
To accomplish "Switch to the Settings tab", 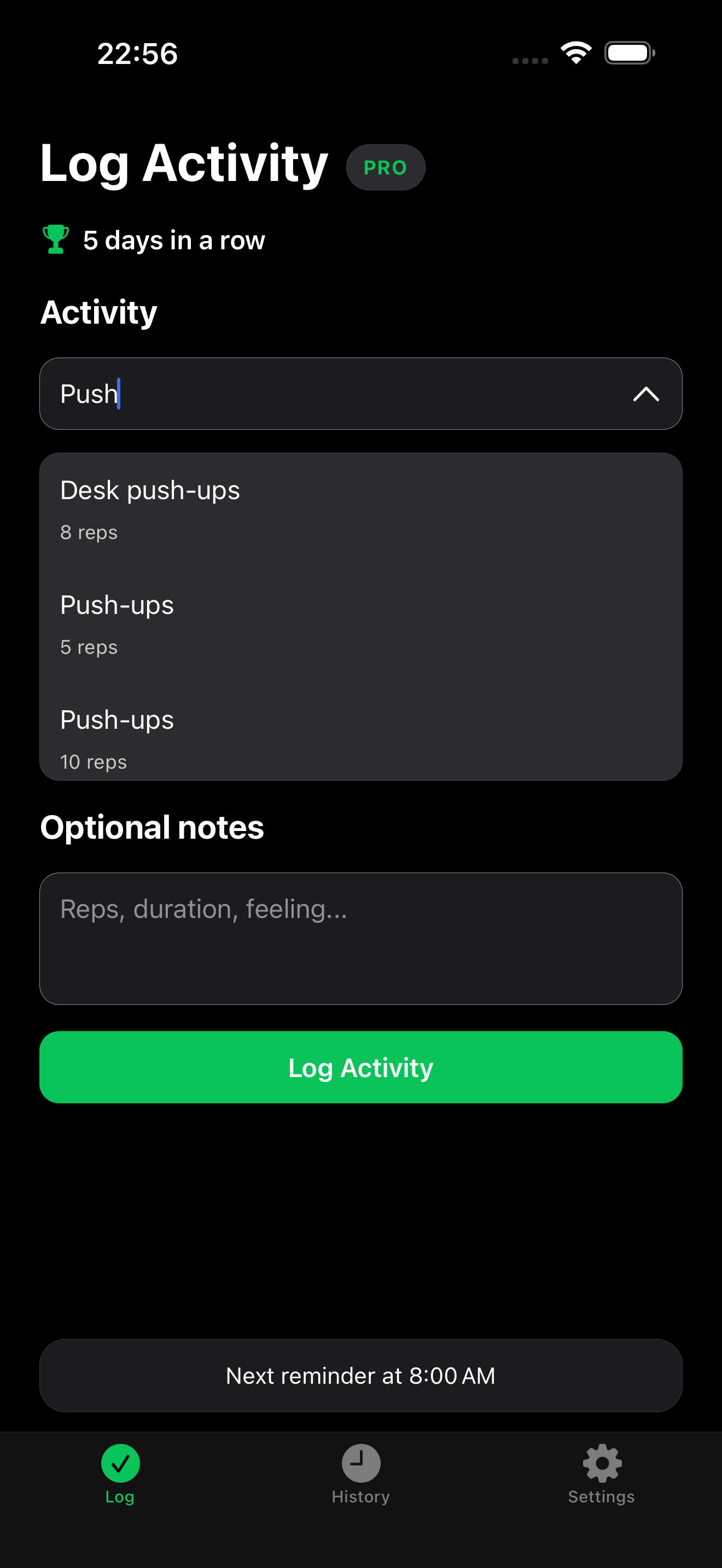I will (602, 1479).
